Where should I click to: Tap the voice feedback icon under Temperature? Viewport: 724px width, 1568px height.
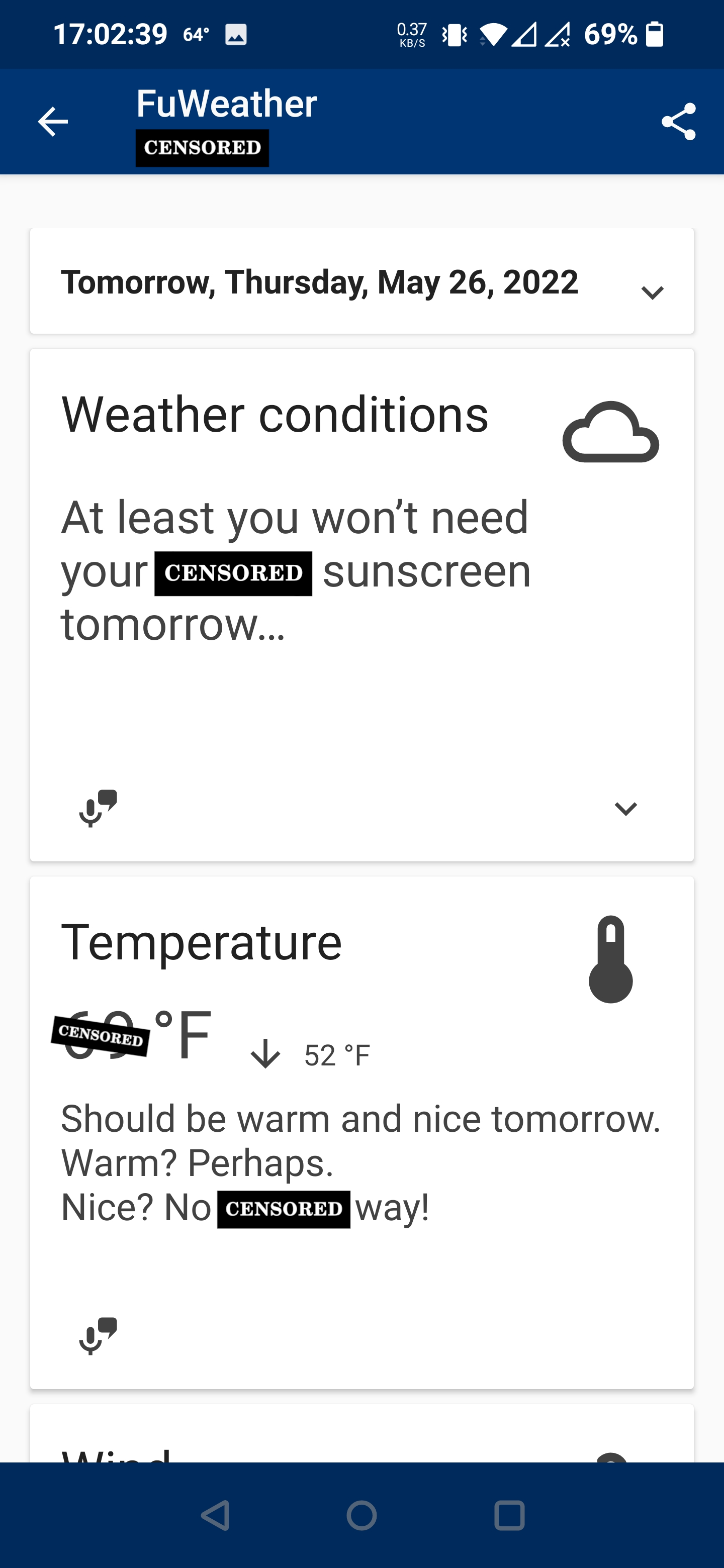point(98,1335)
